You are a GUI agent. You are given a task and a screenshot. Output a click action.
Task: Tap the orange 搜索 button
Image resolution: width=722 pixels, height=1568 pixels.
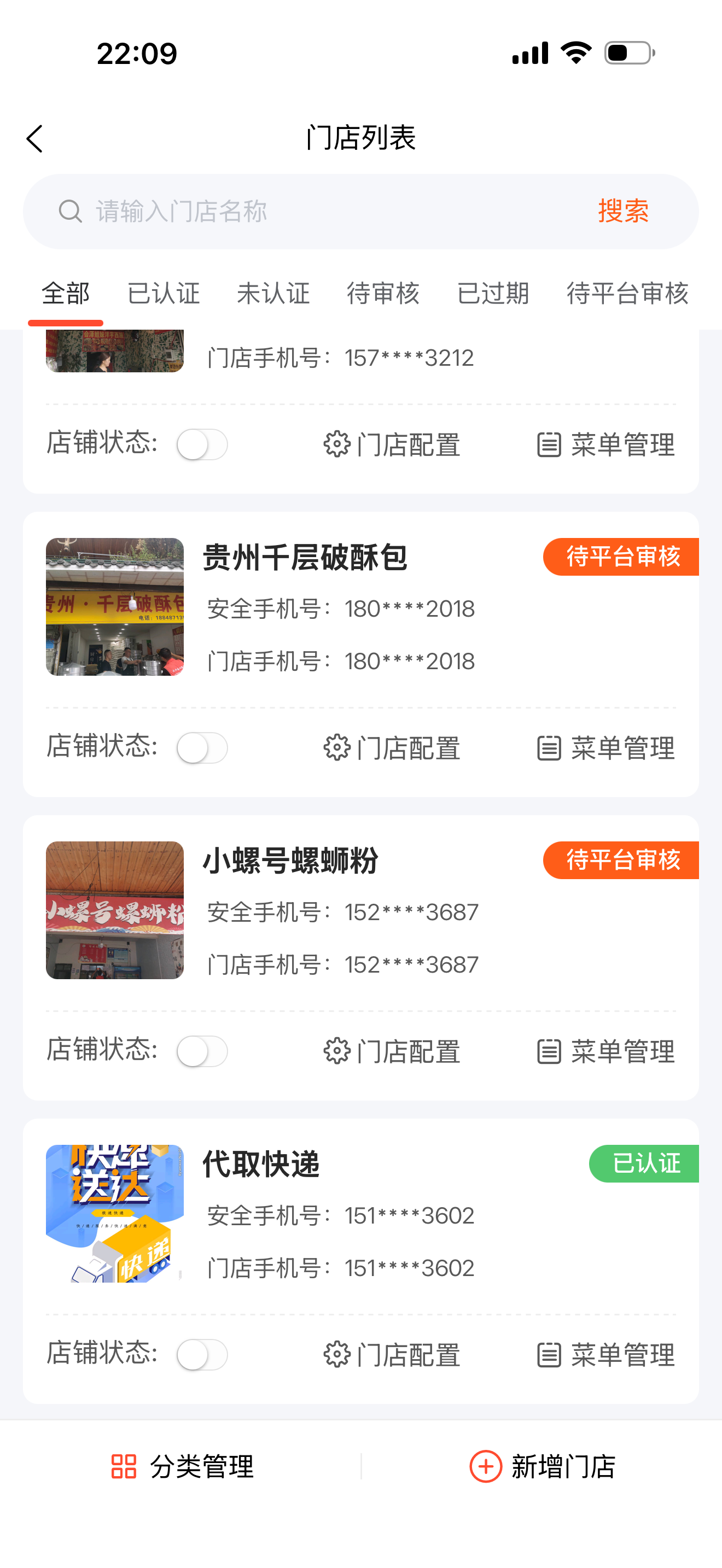623,212
